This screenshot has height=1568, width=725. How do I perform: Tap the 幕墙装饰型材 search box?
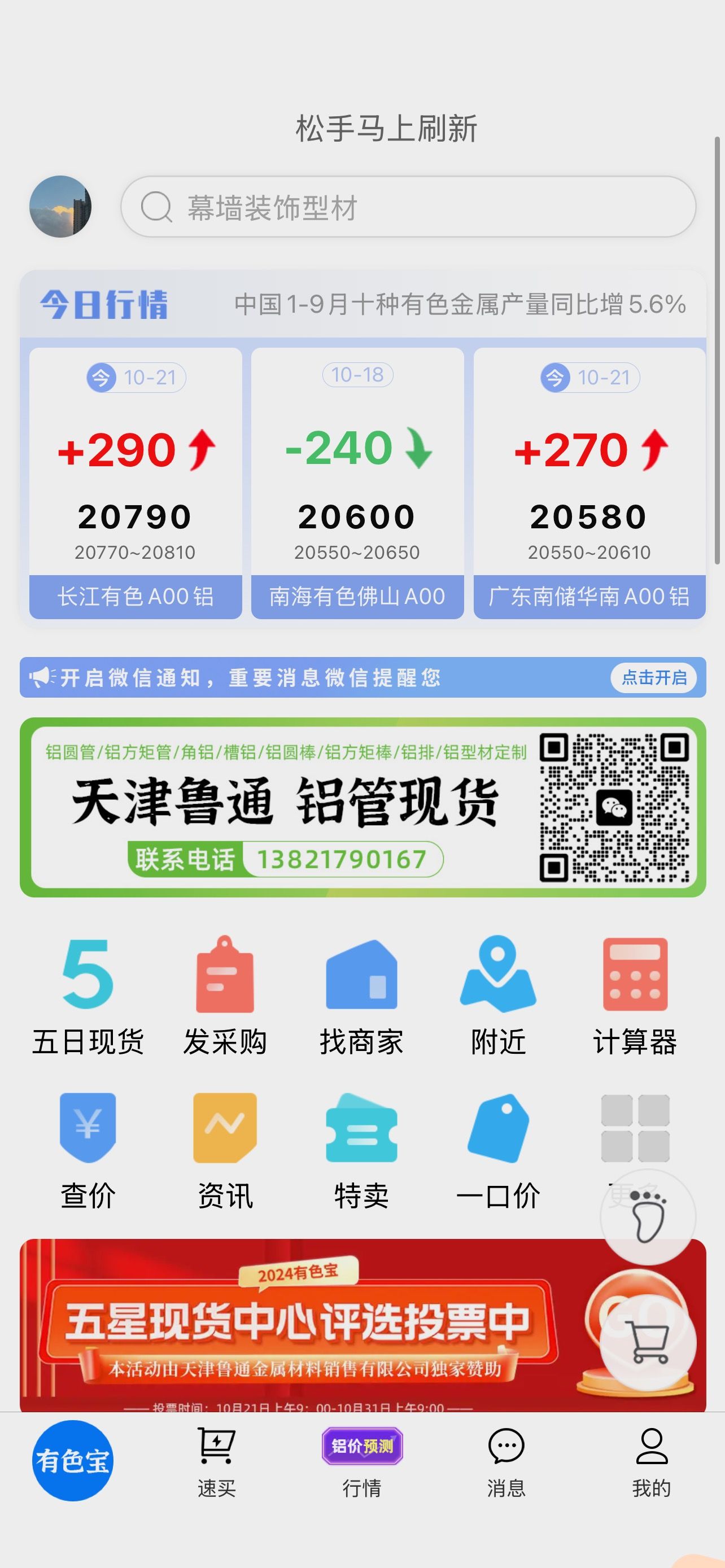408,207
